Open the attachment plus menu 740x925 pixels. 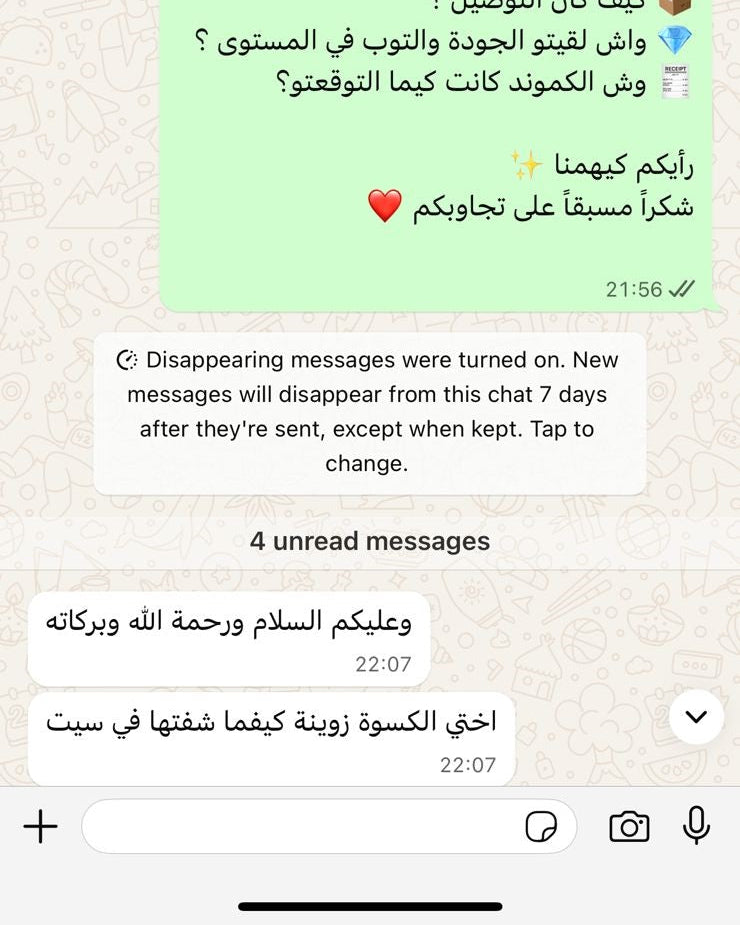40,827
